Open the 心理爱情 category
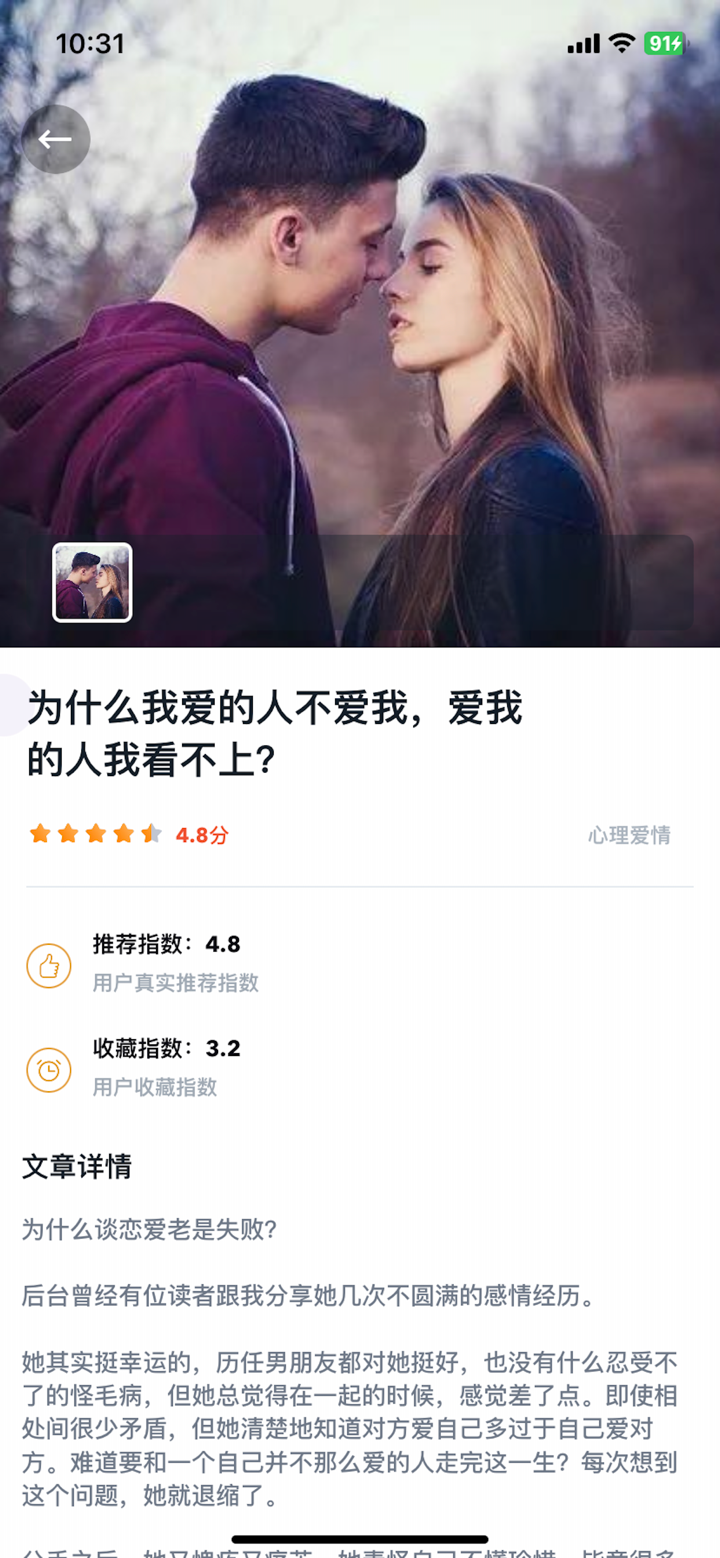This screenshot has height=1558, width=720. [x=628, y=835]
